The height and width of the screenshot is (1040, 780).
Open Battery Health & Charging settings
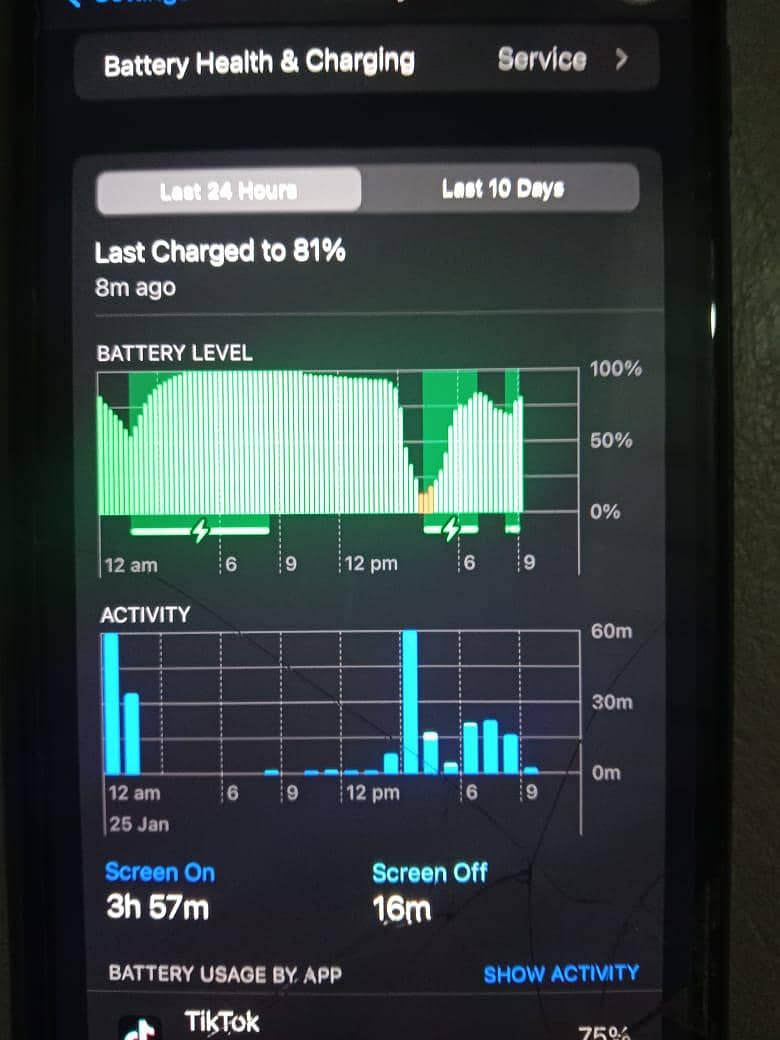pyautogui.click(x=366, y=62)
